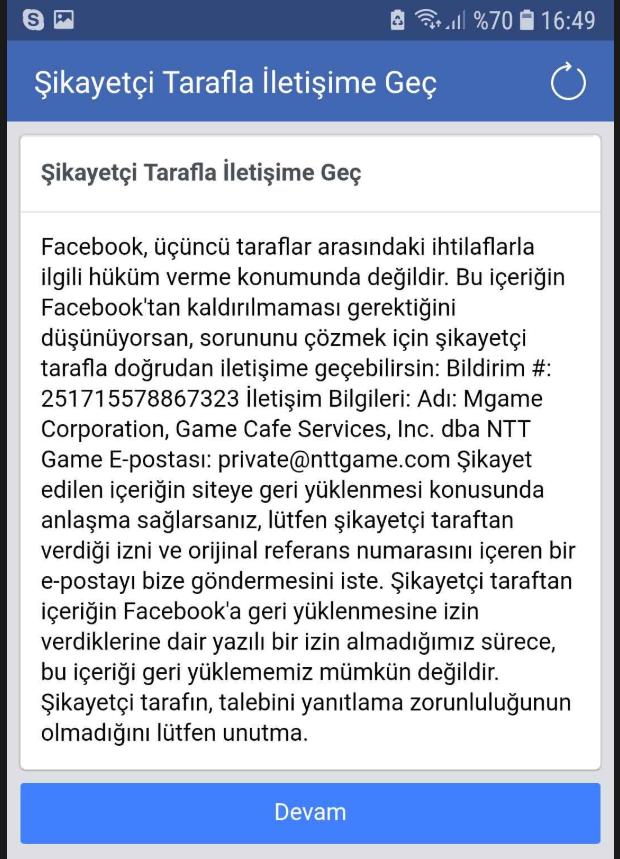Tap the Devam button

coord(310,812)
